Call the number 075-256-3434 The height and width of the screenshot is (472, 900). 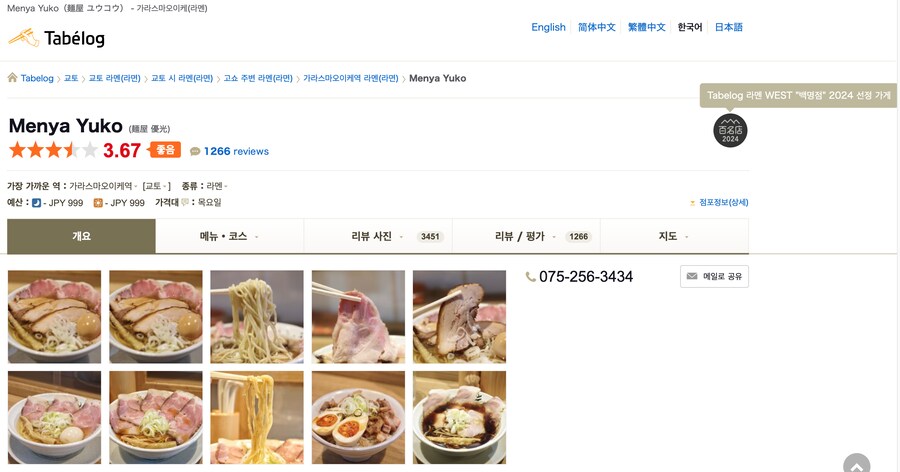pyautogui.click(x=585, y=277)
